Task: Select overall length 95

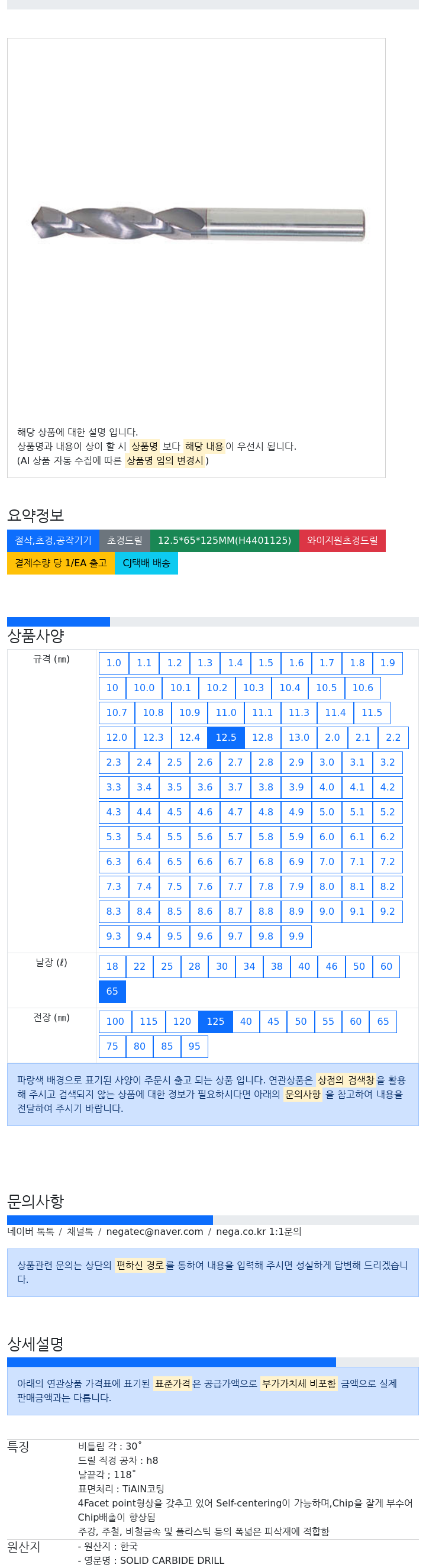Action: [194, 1046]
